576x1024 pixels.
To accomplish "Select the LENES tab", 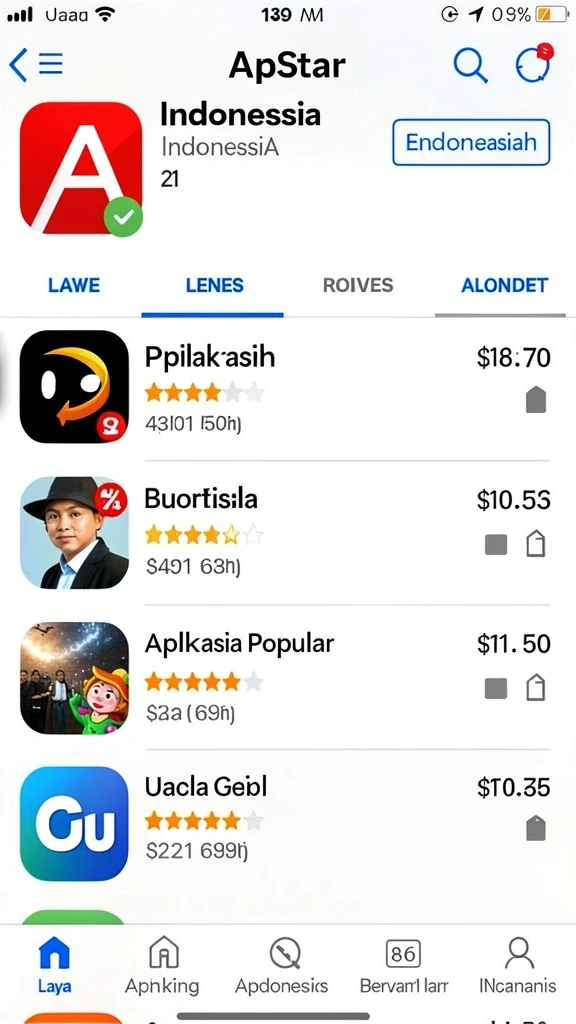I will tap(214, 285).
